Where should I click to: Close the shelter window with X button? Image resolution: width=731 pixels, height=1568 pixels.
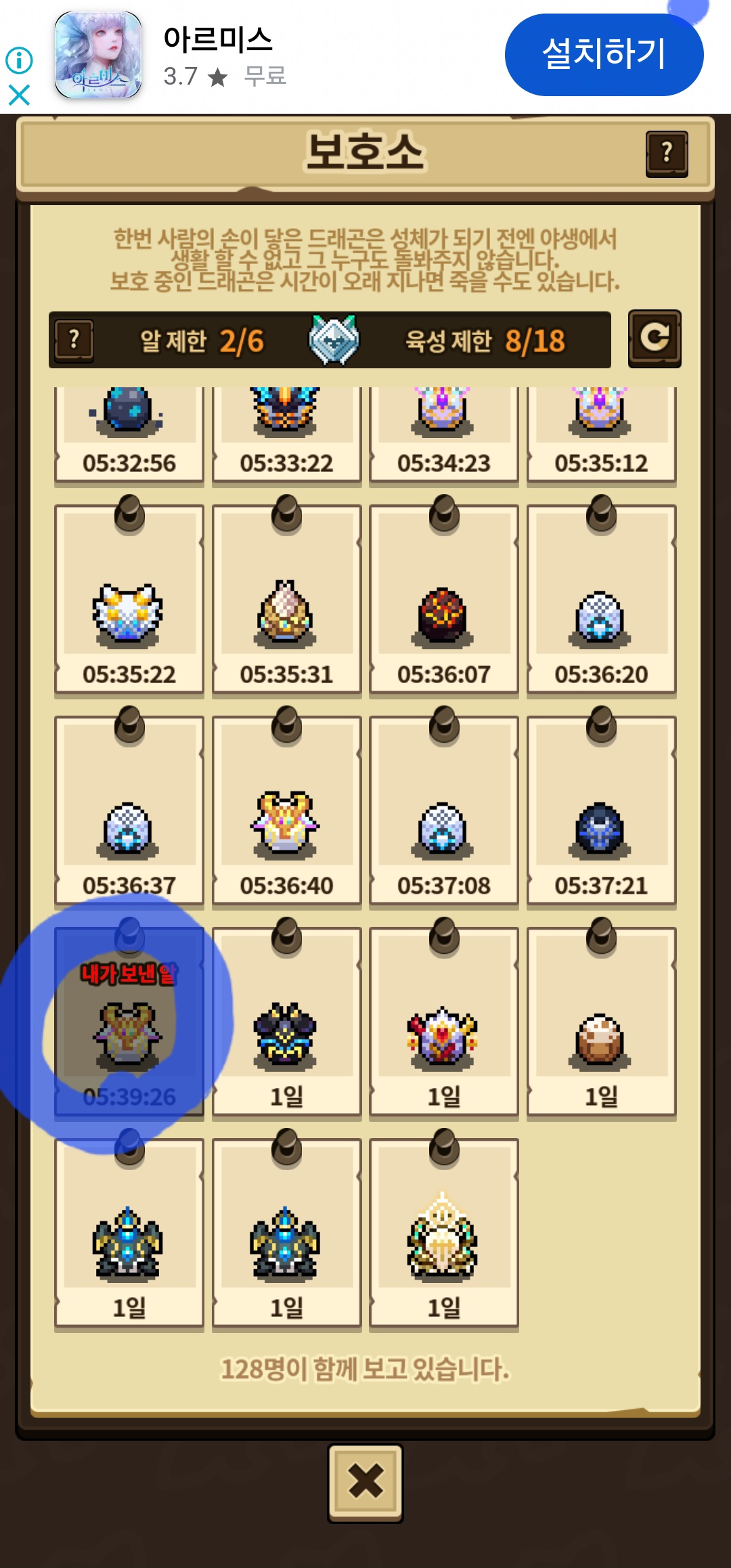pyautogui.click(x=365, y=1483)
